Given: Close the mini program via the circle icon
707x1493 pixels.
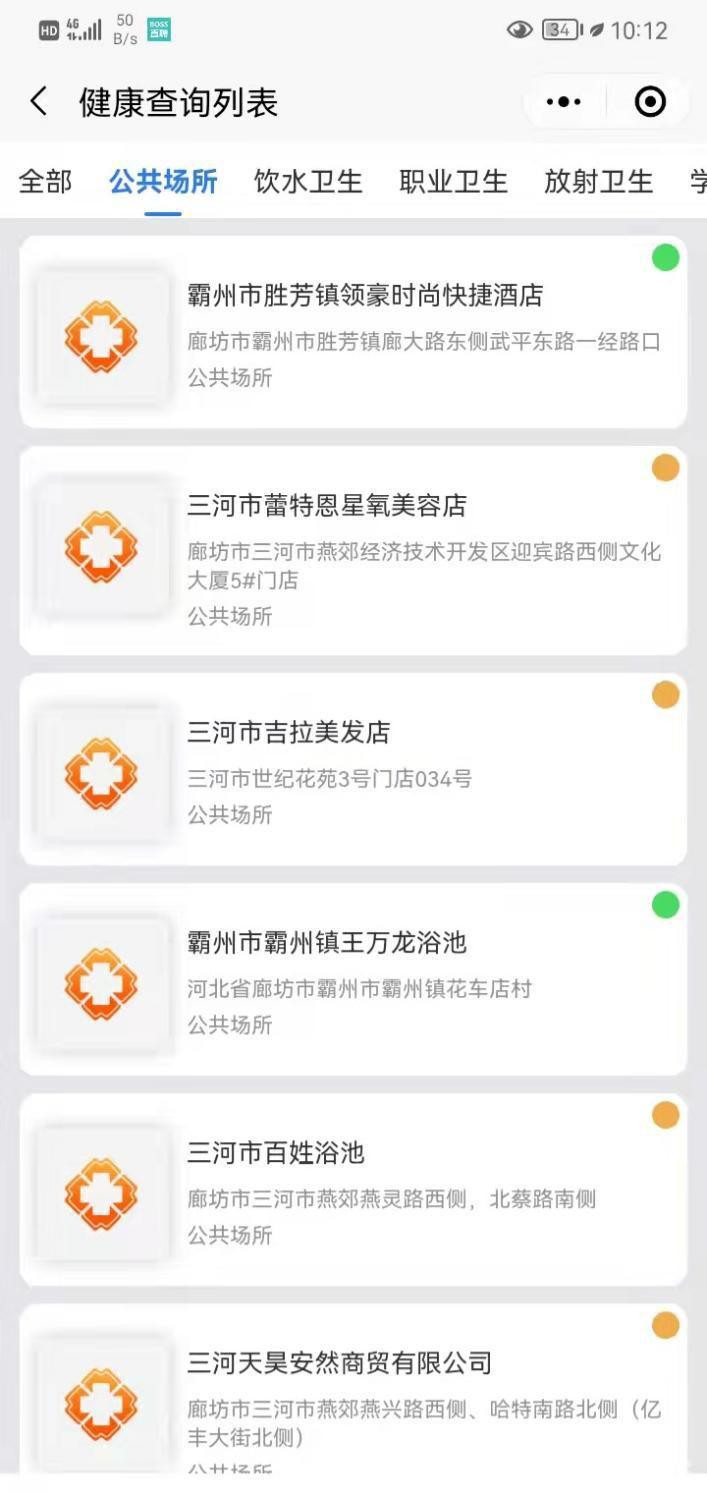Looking at the screenshot, I should click(650, 102).
